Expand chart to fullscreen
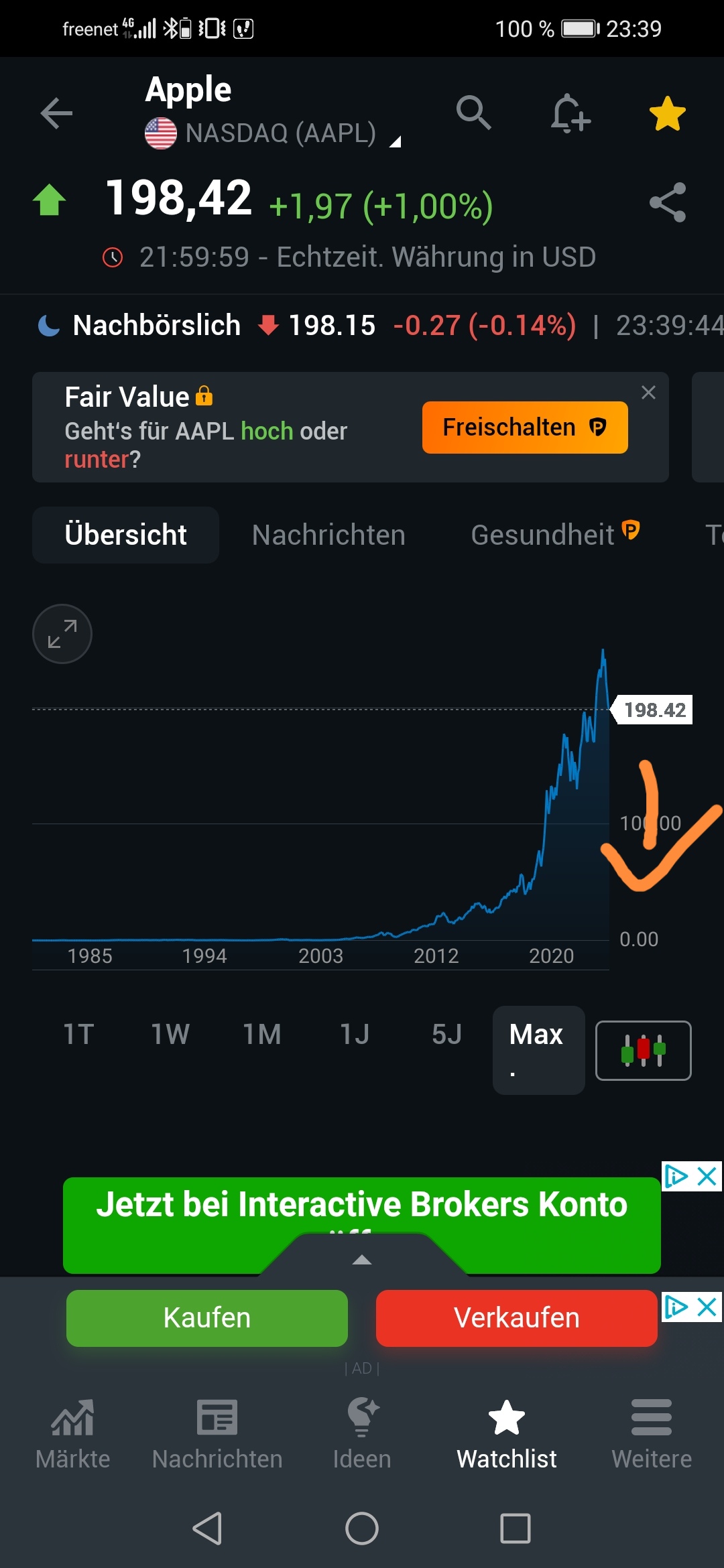Screen dimensions: 724x1568 pos(62,634)
